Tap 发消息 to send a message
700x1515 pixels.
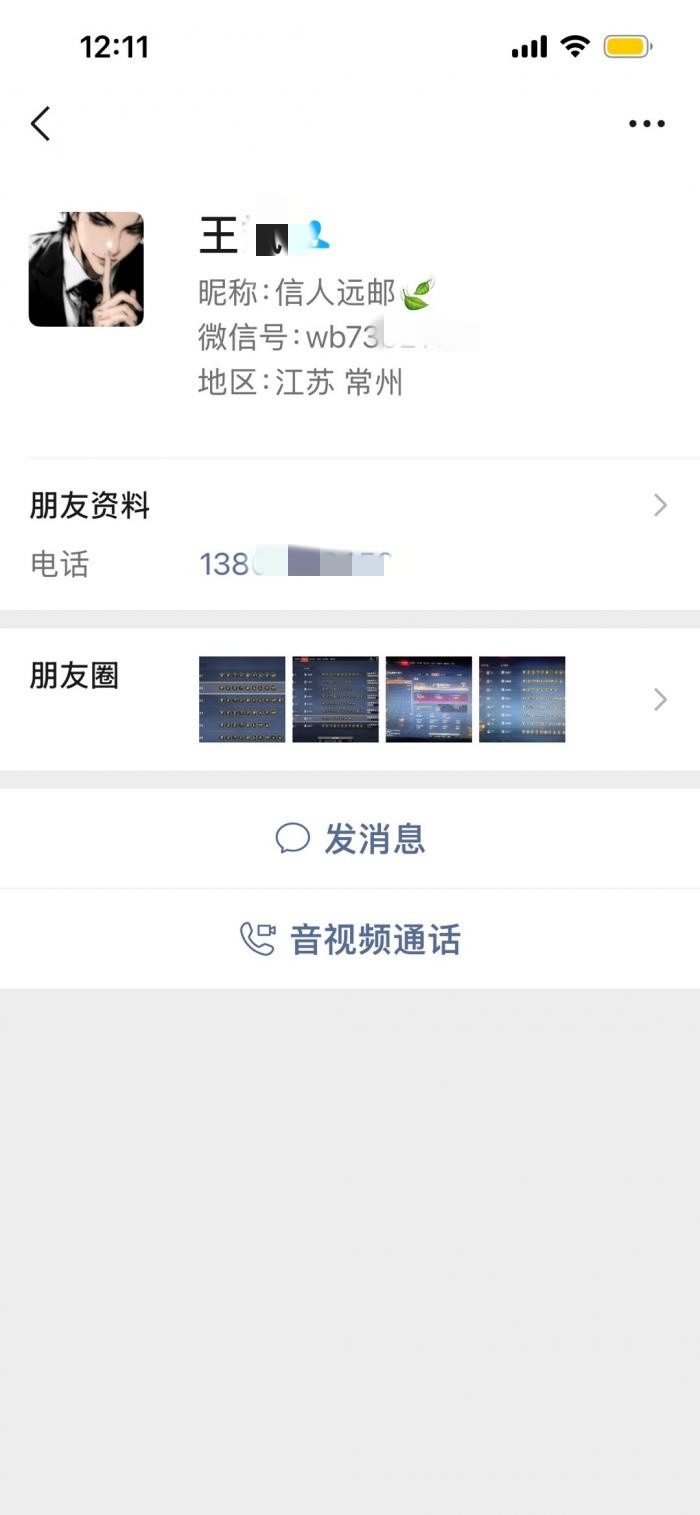tap(350, 838)
